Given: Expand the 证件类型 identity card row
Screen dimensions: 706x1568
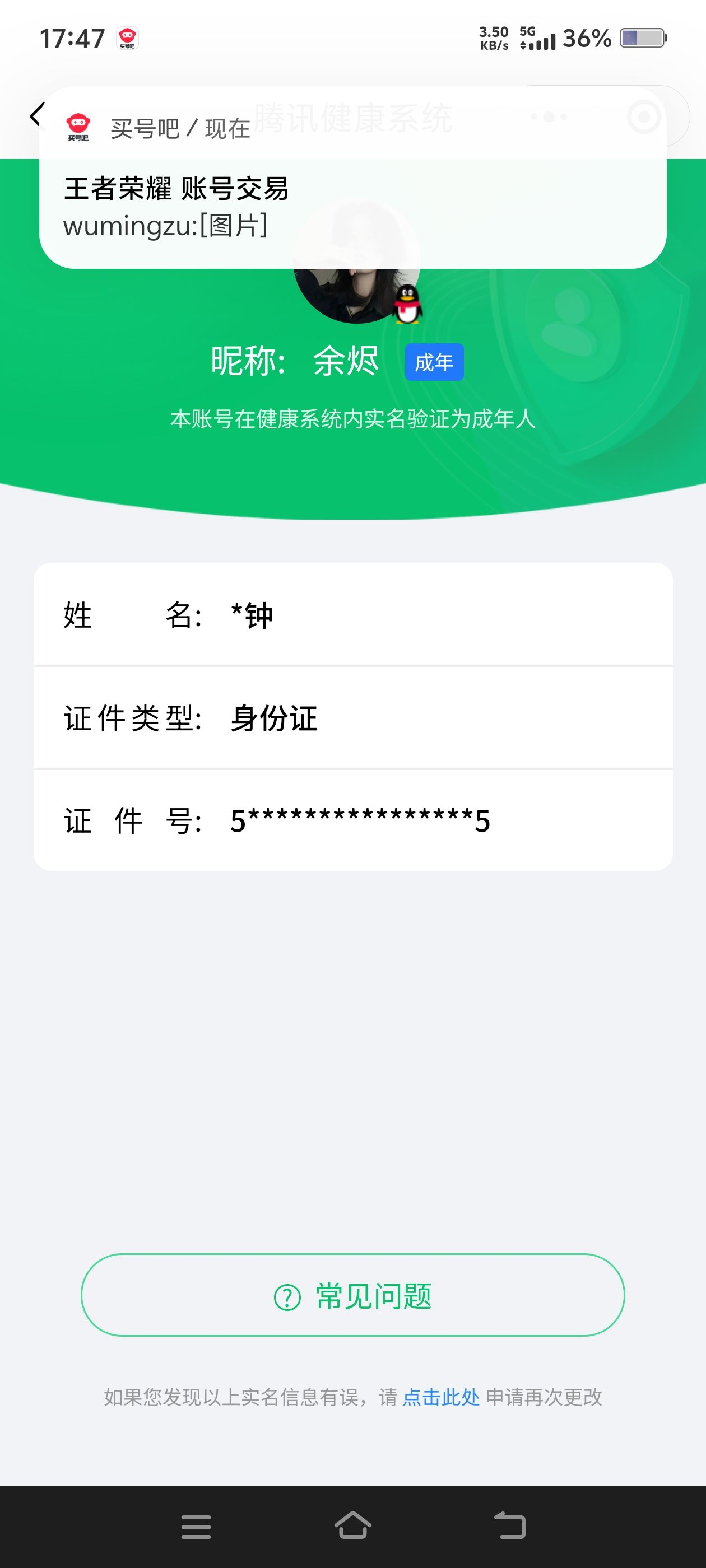Looking at the screenshot, I should pos(354,718).
